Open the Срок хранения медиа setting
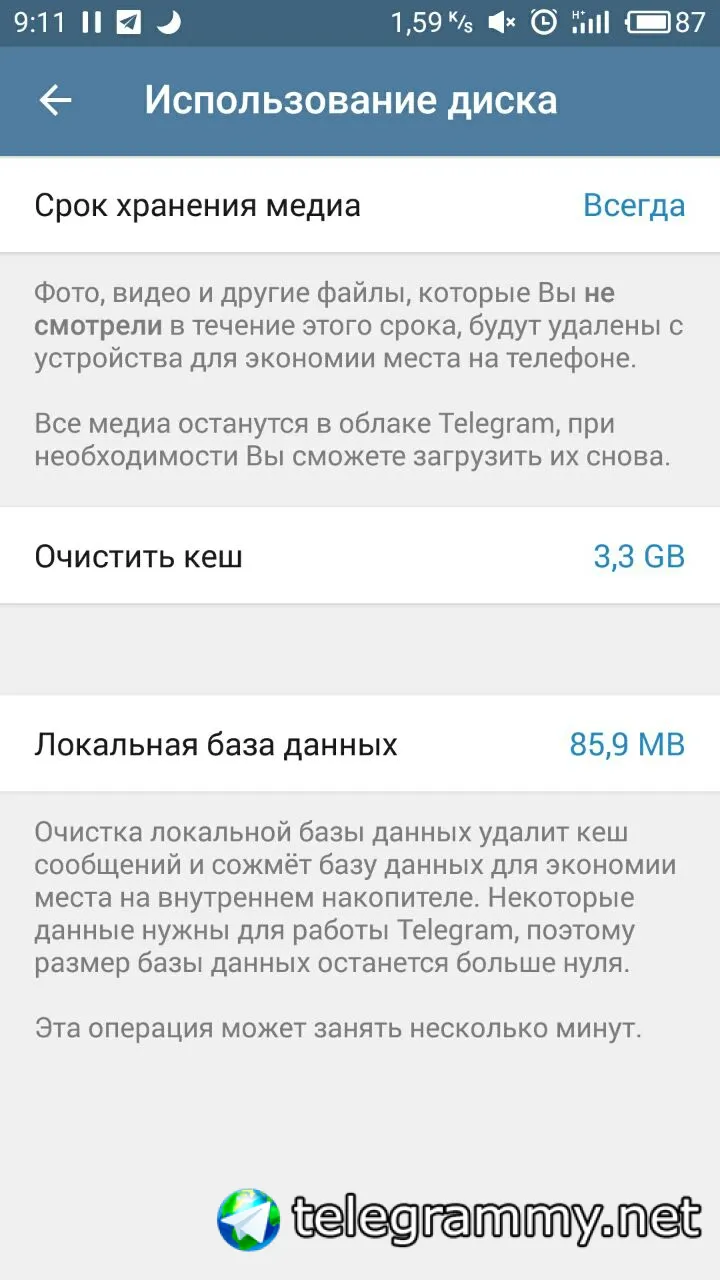This screenshot has height=1280, width=720. pyautogui.click(x=360, y=206)
